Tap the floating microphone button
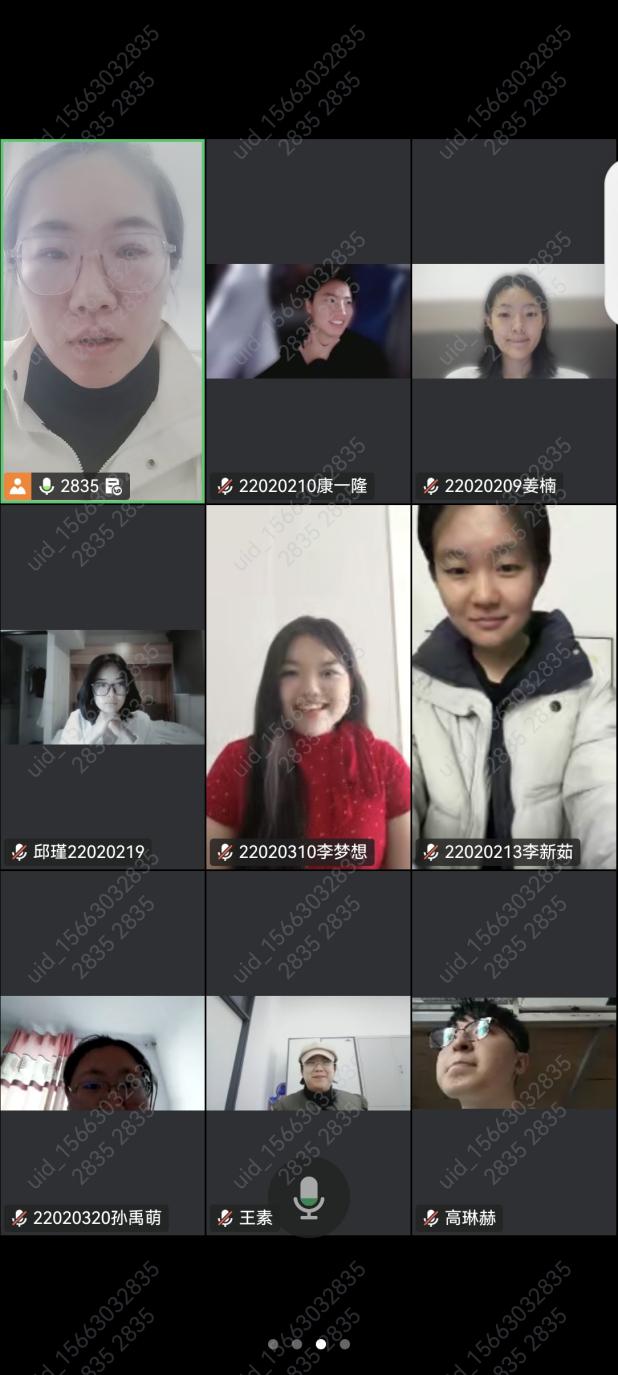The height and width of the screenshot is (1375, 618). pyautogui.click(x=309, y=1196)
